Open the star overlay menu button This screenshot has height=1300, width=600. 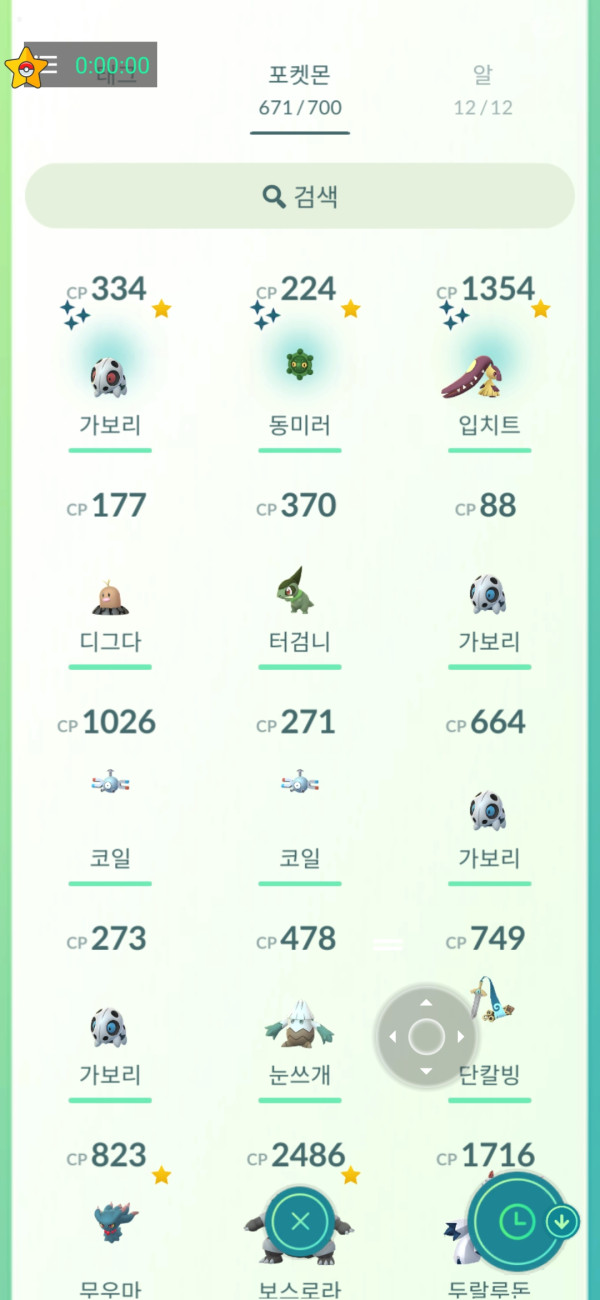tap(24, 67)
